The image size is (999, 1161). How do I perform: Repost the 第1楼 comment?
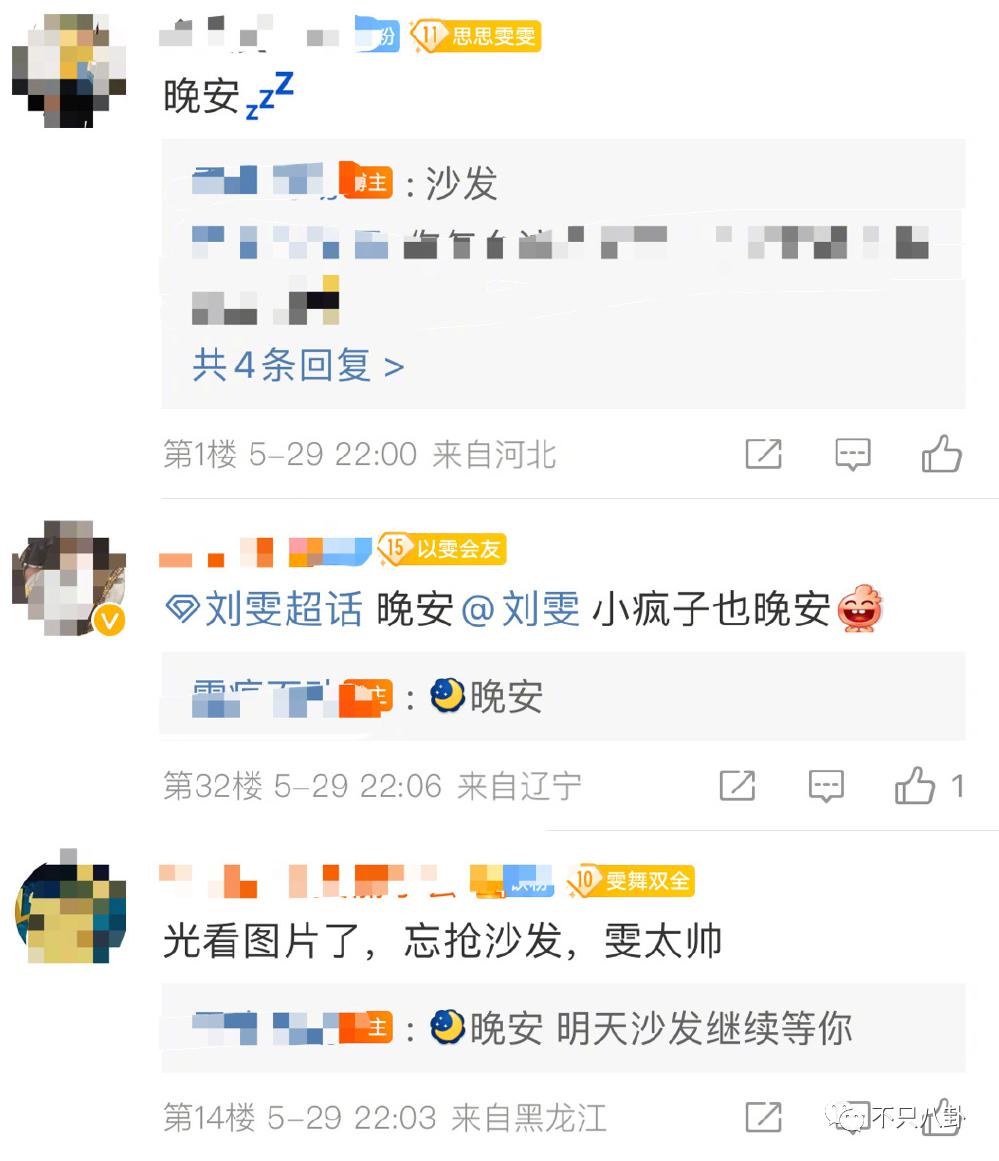[763, 455]
